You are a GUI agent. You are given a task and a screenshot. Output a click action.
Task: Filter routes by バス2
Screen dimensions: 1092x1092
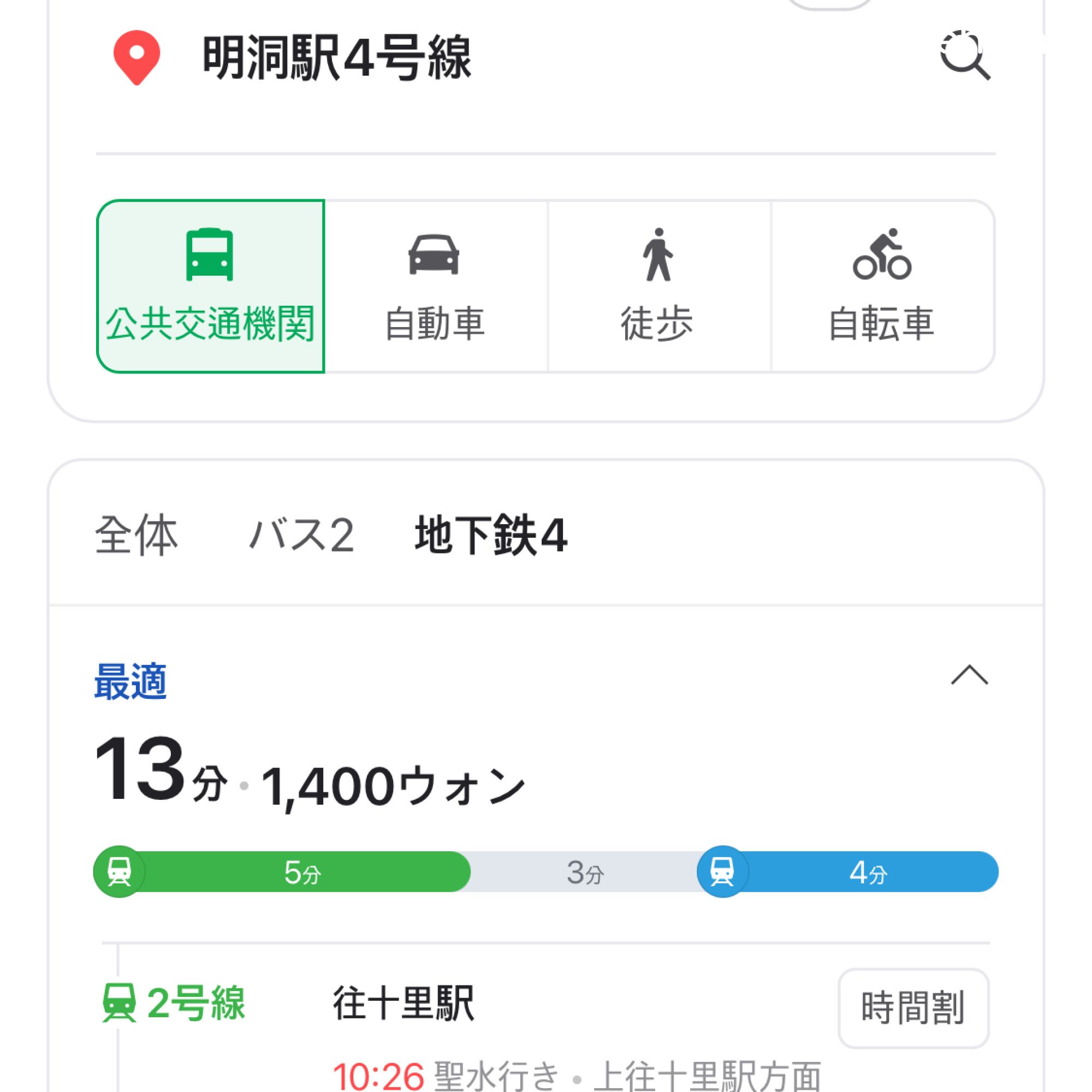tap(301, 535)
